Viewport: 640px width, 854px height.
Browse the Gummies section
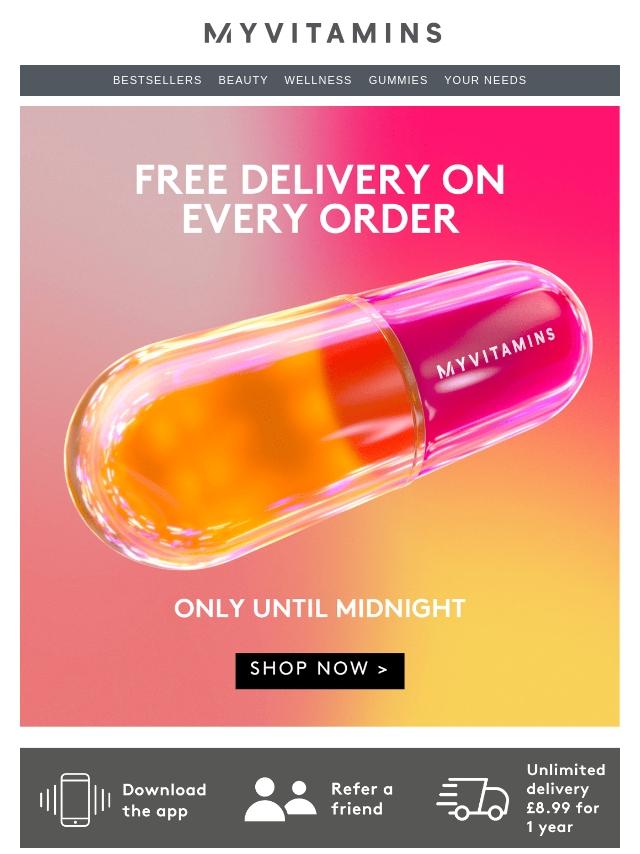[398, 80]
